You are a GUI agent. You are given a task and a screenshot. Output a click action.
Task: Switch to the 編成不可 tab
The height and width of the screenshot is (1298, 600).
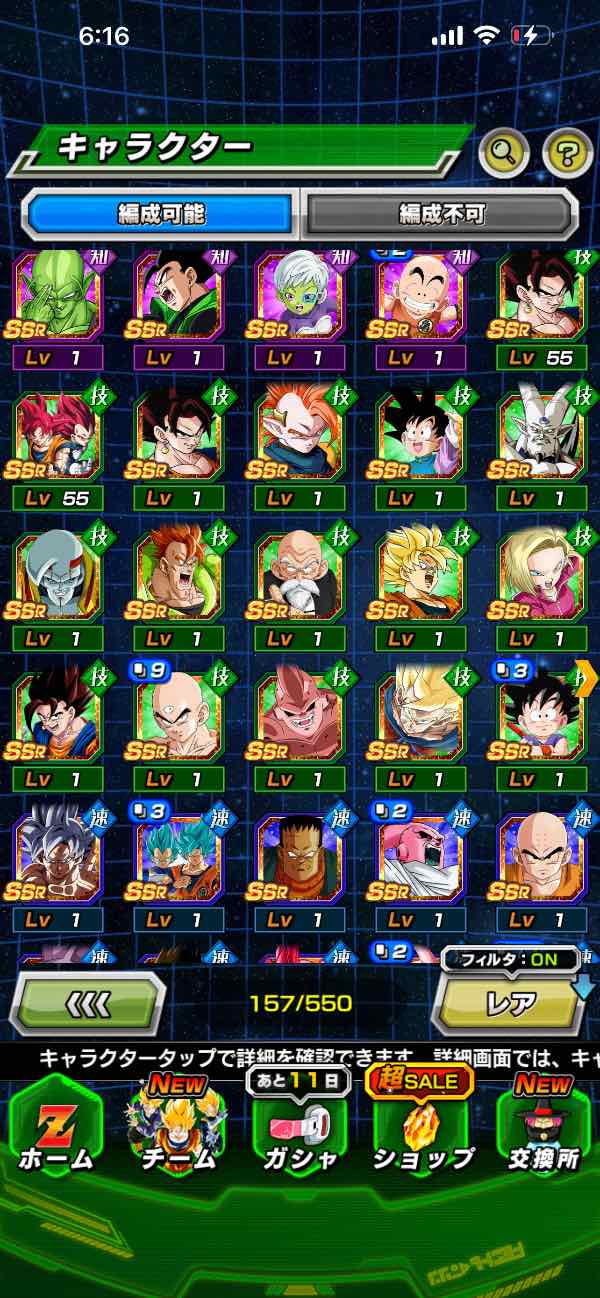click(441, 213)
